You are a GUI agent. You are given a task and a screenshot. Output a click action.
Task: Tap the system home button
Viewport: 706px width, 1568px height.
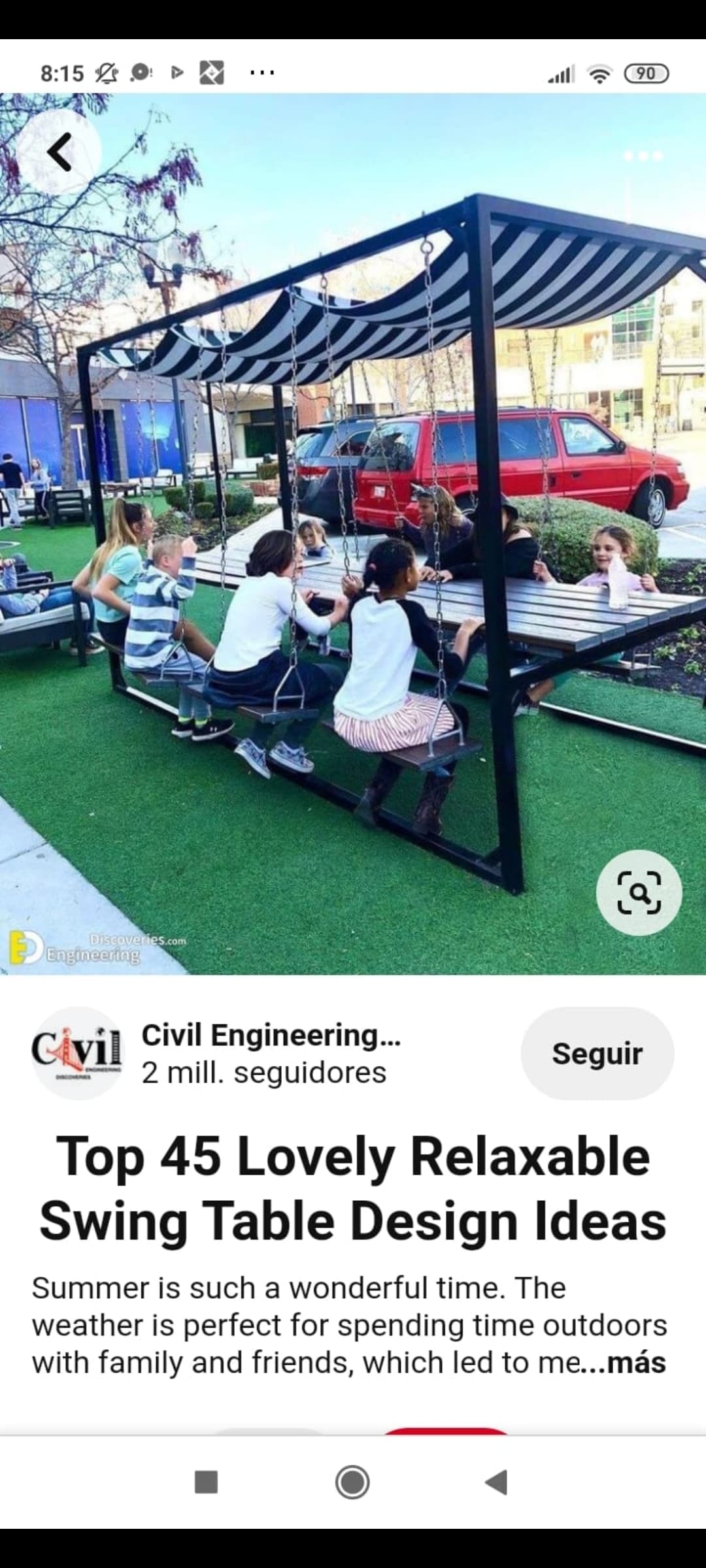pos(352,1482)
